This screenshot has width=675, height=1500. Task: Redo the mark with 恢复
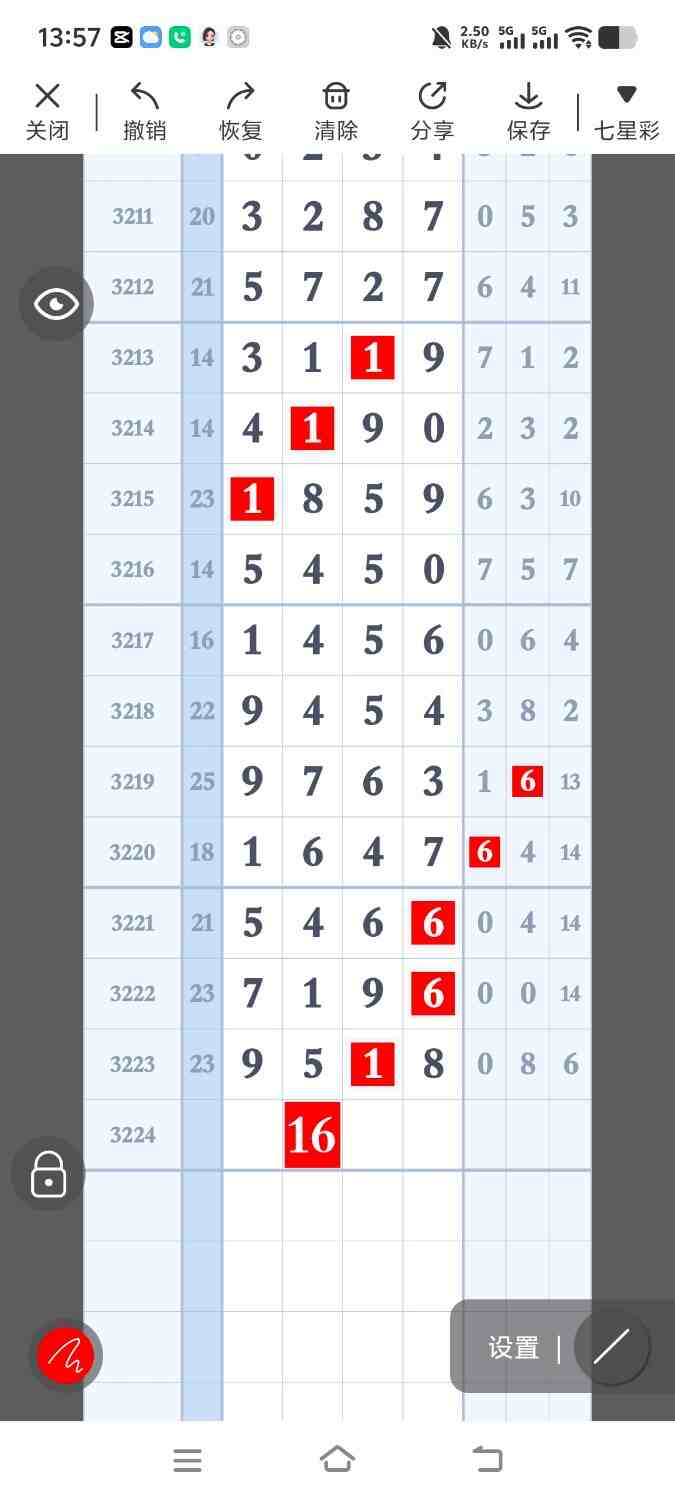click(240, 111)
